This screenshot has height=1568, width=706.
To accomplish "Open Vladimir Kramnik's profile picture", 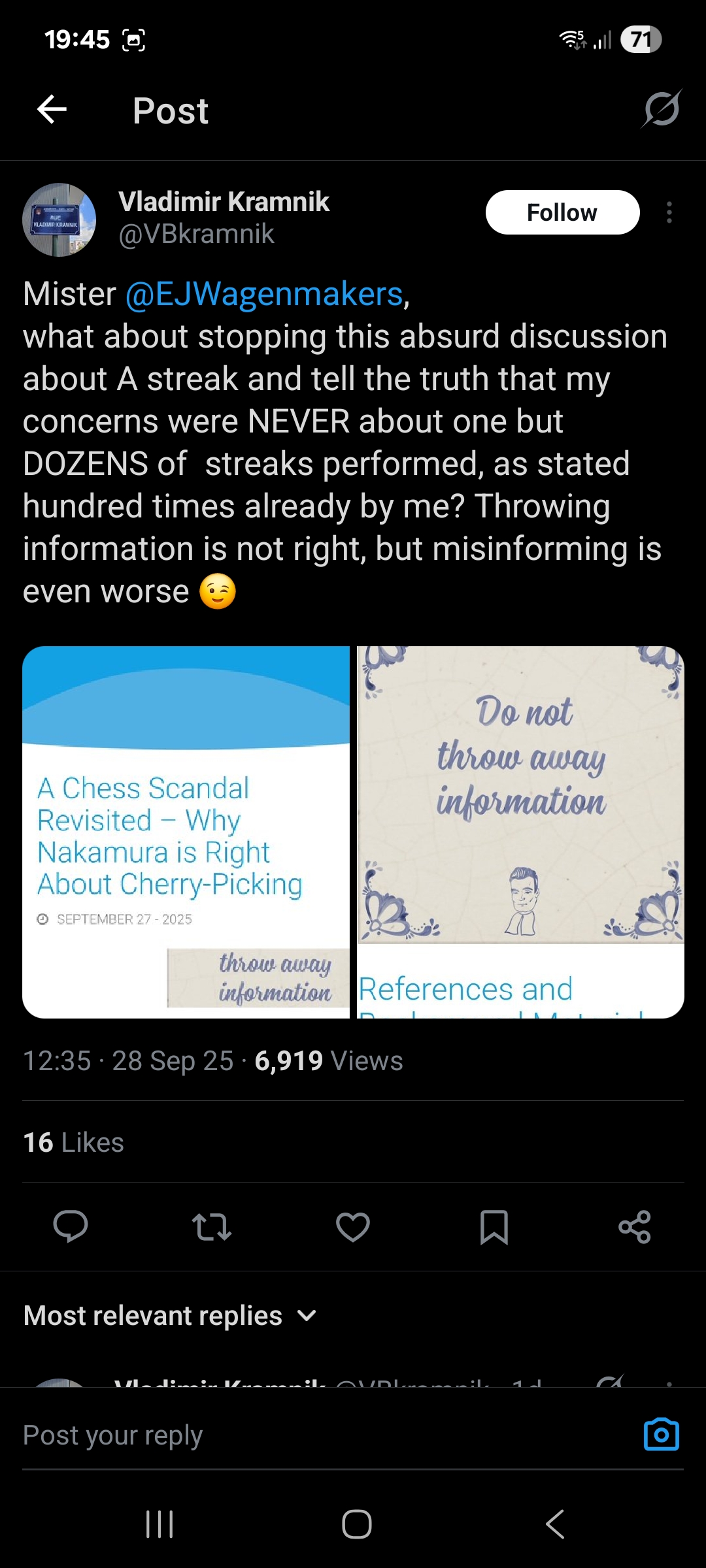I will click(59, 220).
